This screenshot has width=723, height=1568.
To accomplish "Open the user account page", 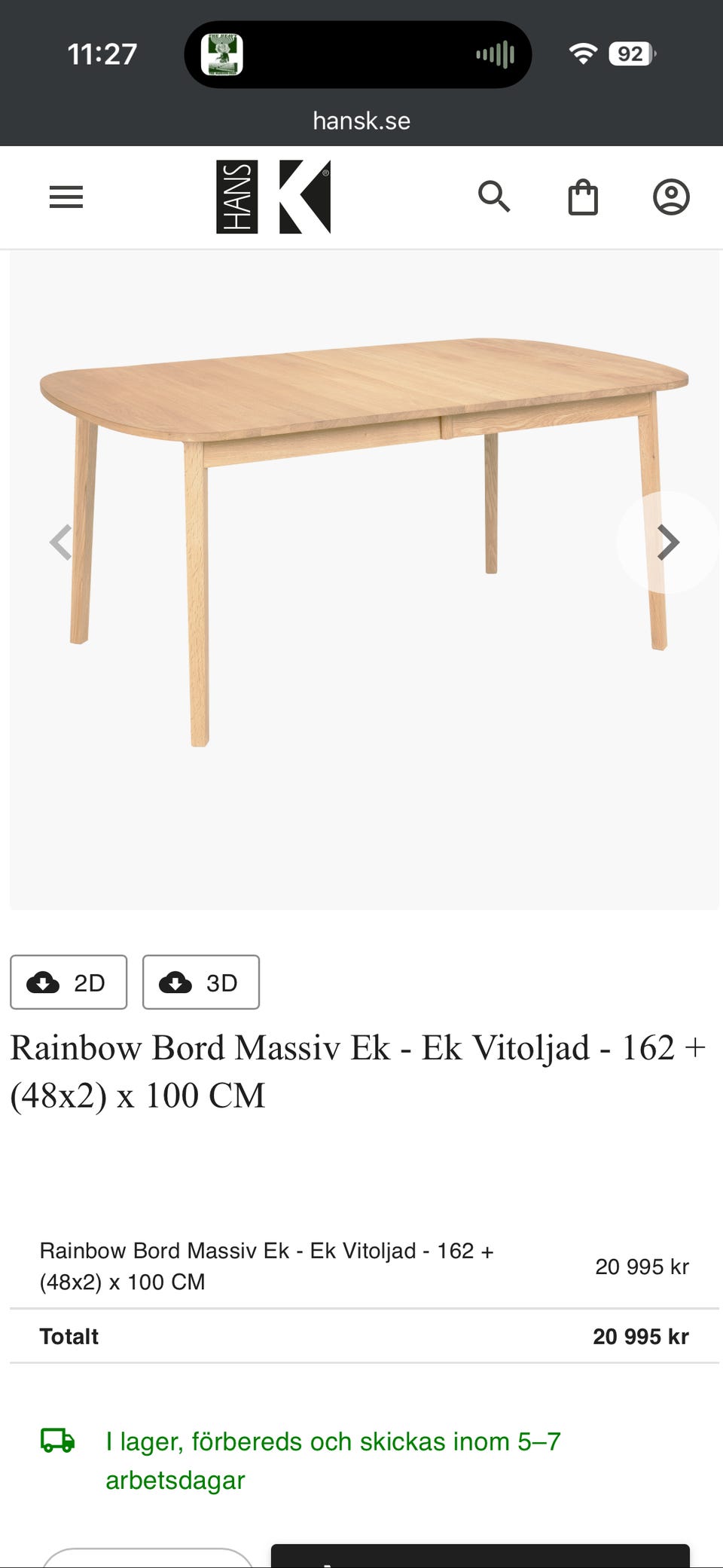I will click(x=670, y=197).
